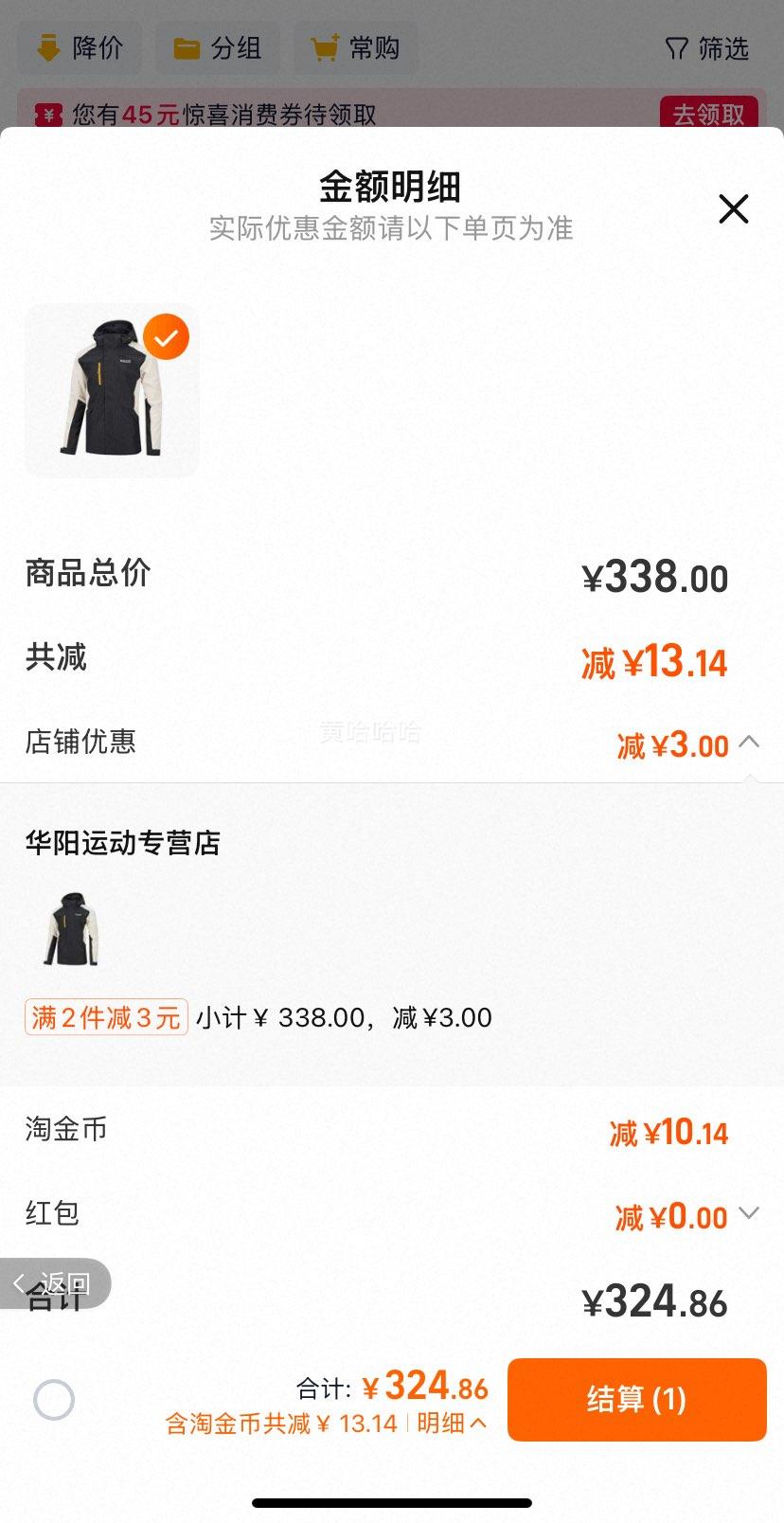
Task: Claim the 45元 coupon via 去领取
Action: click(x=708, y=114)
